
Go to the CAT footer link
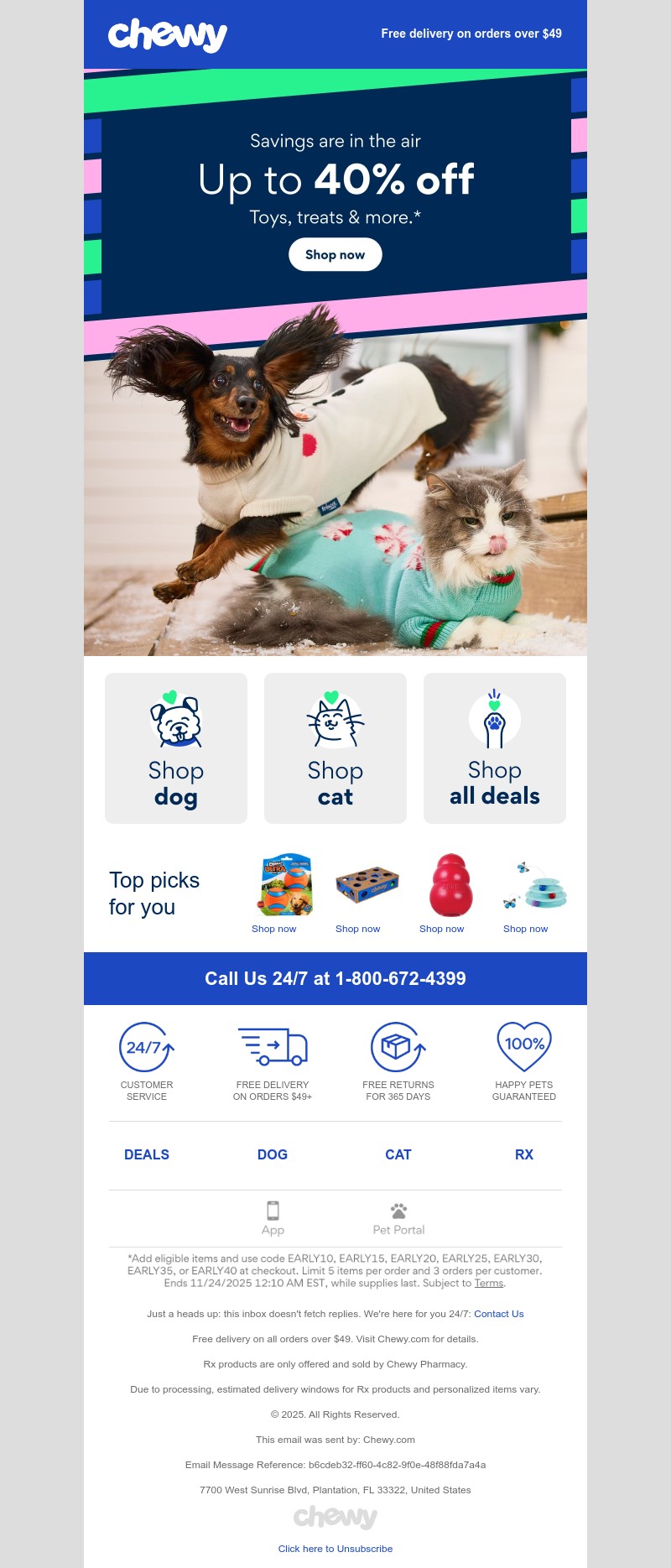tap(398, 1154)
